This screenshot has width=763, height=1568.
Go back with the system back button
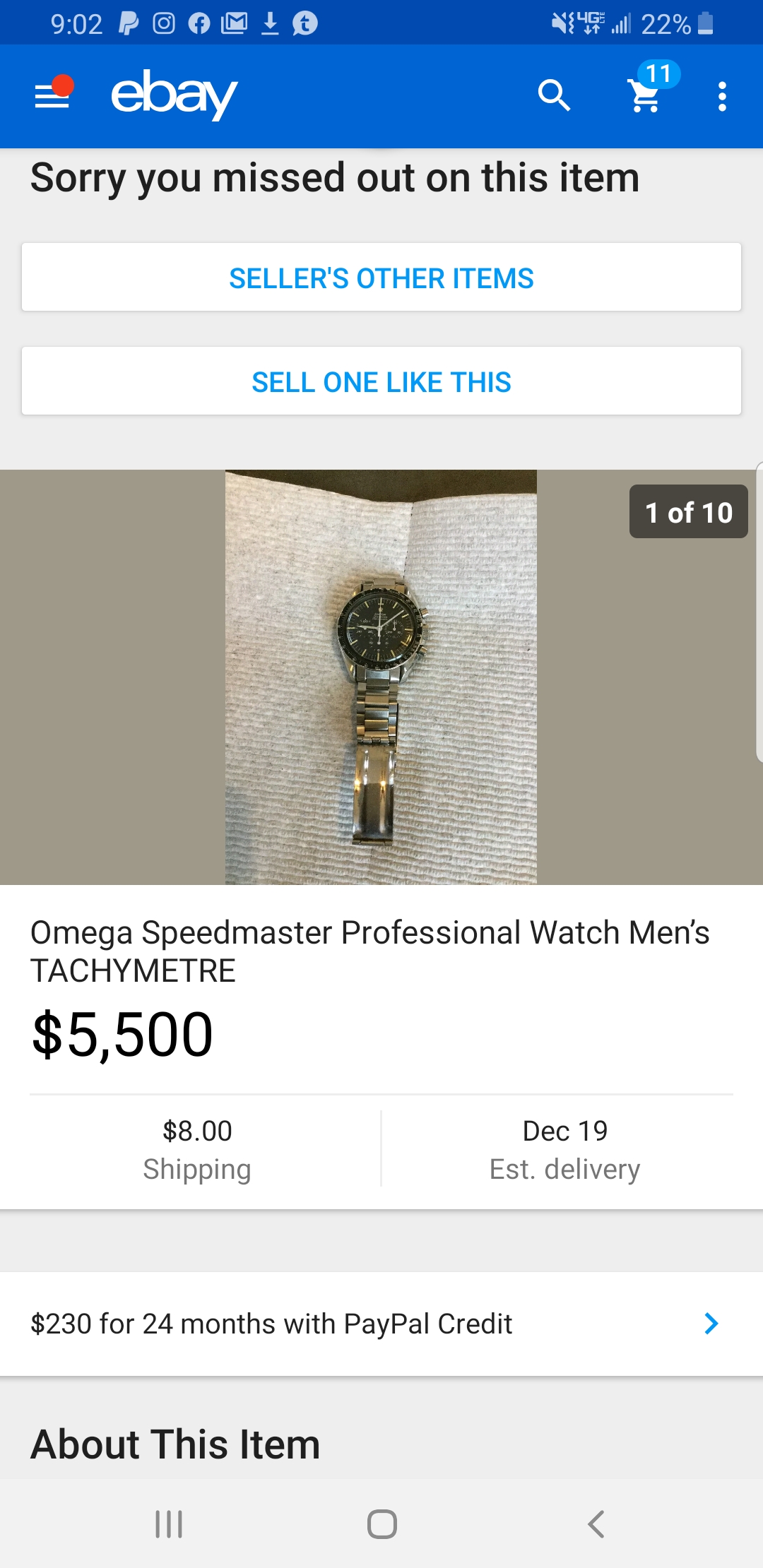596,1524
